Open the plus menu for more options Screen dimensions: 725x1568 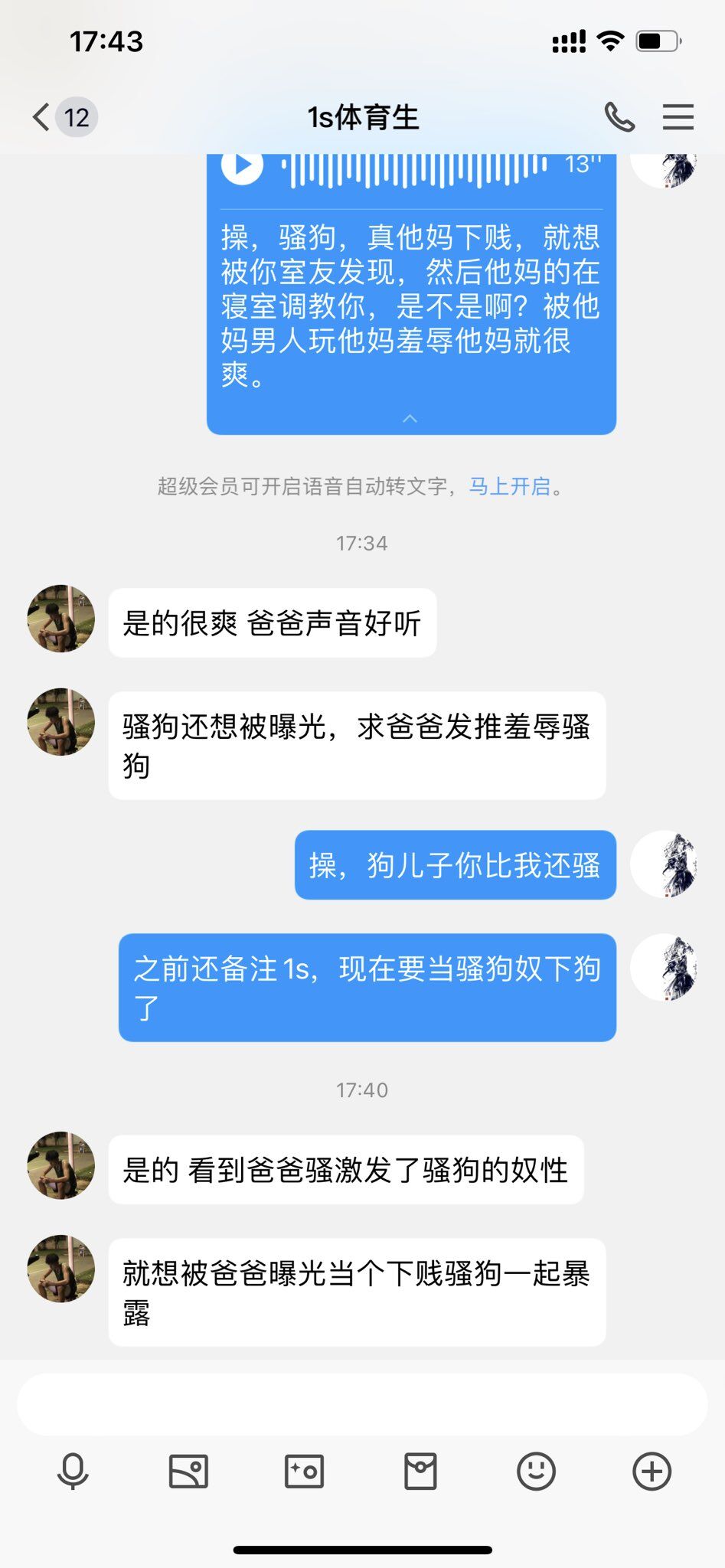(652, 1471)
